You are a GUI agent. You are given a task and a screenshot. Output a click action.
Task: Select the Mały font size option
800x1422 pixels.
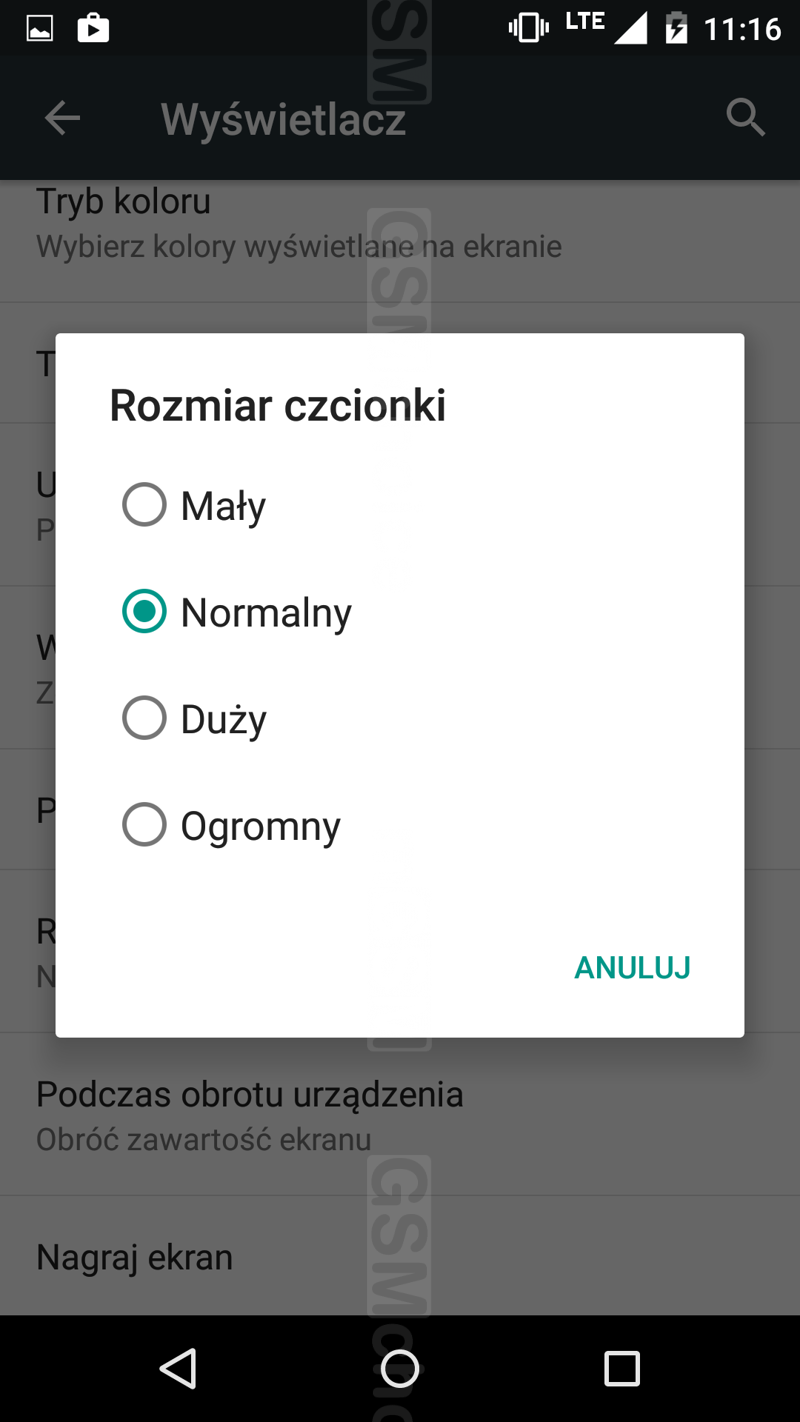point(195,505)
